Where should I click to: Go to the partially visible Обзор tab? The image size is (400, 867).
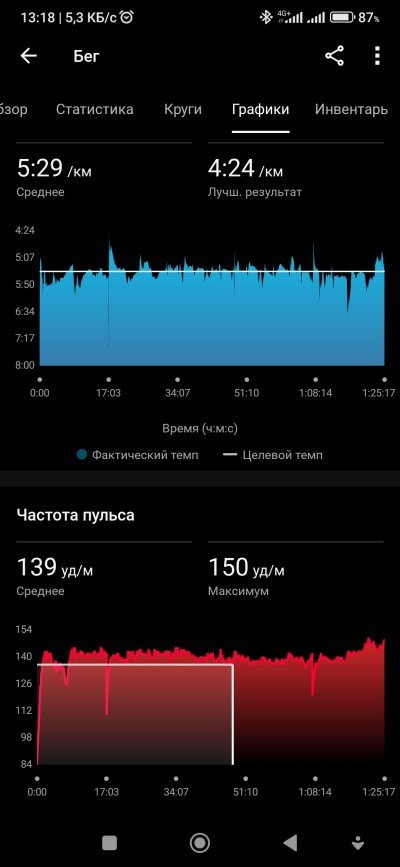(13, 109)
